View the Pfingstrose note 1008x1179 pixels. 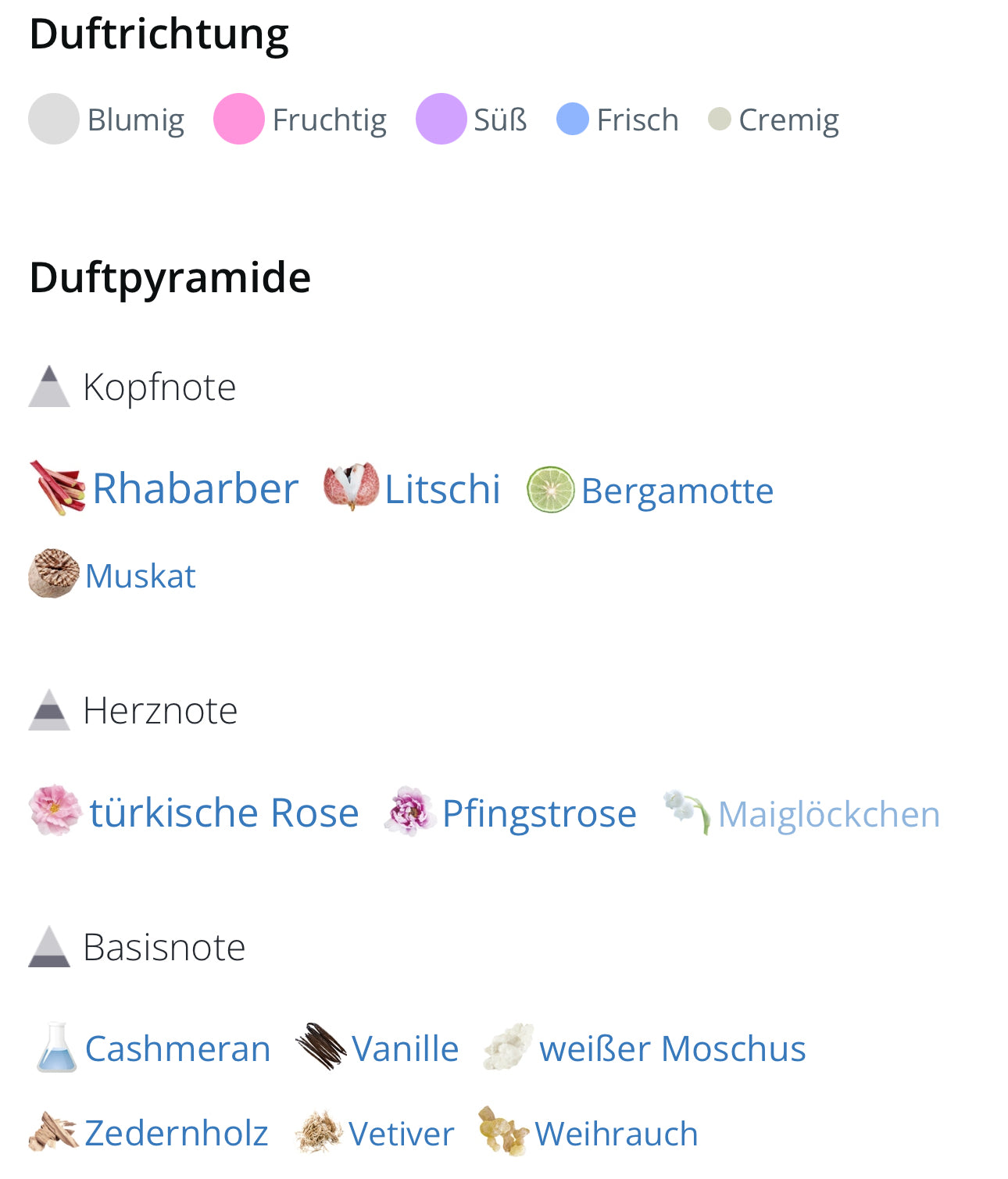coord(538,814)
